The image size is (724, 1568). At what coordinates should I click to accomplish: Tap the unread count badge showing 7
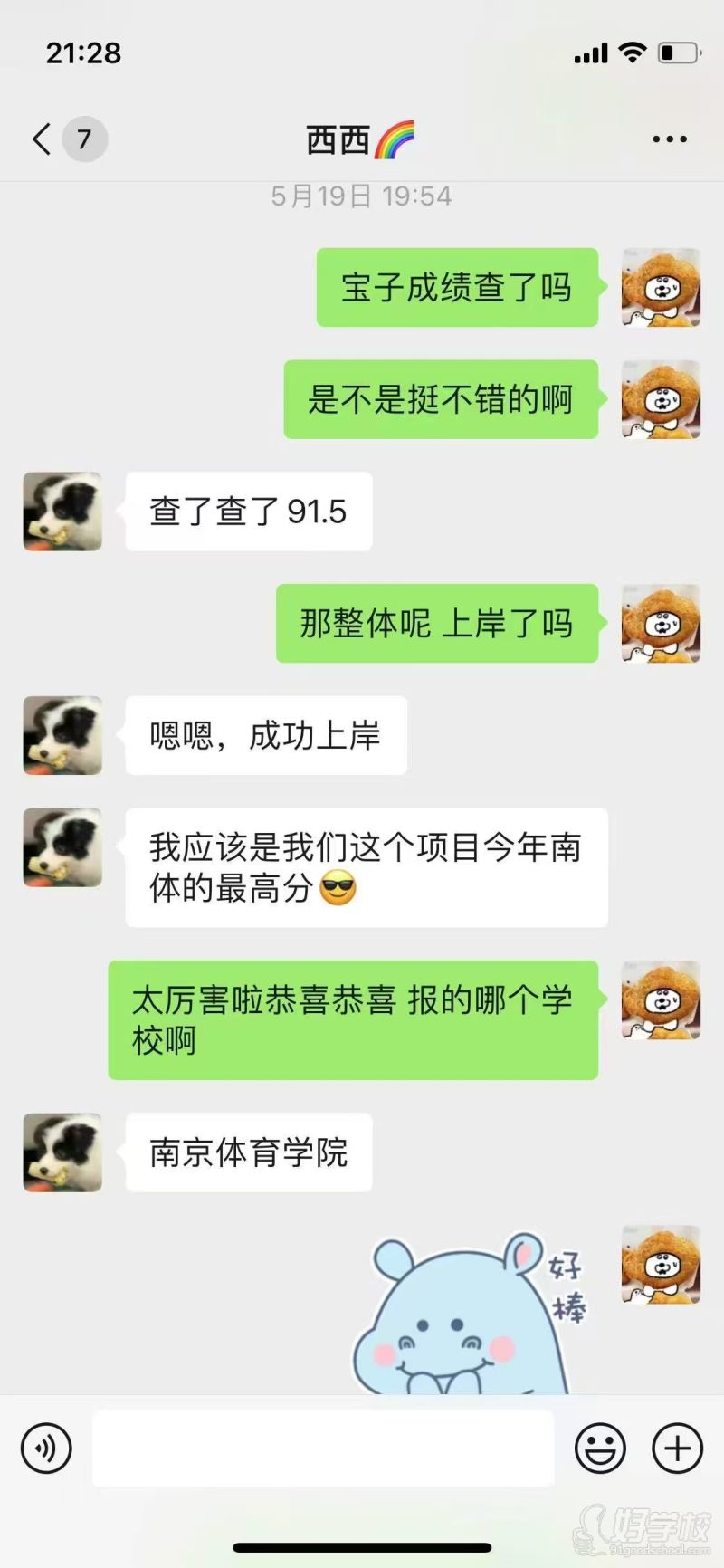(82, 138)
